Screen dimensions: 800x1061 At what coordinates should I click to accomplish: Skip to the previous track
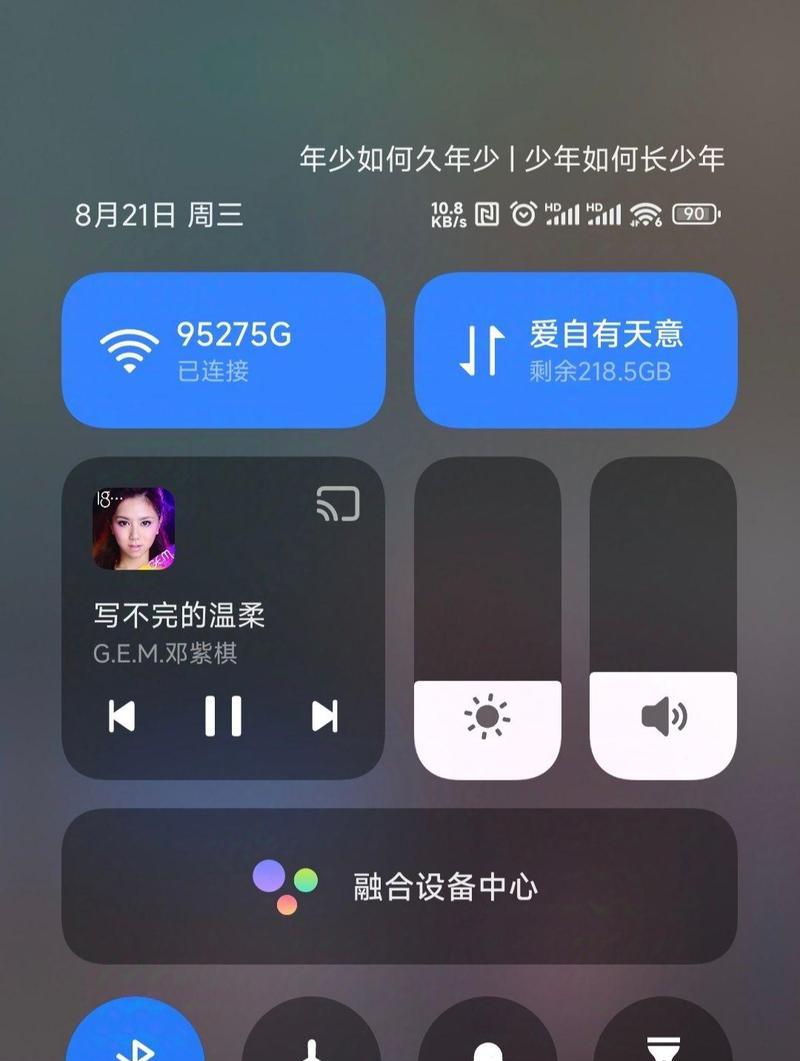point(122,716)
